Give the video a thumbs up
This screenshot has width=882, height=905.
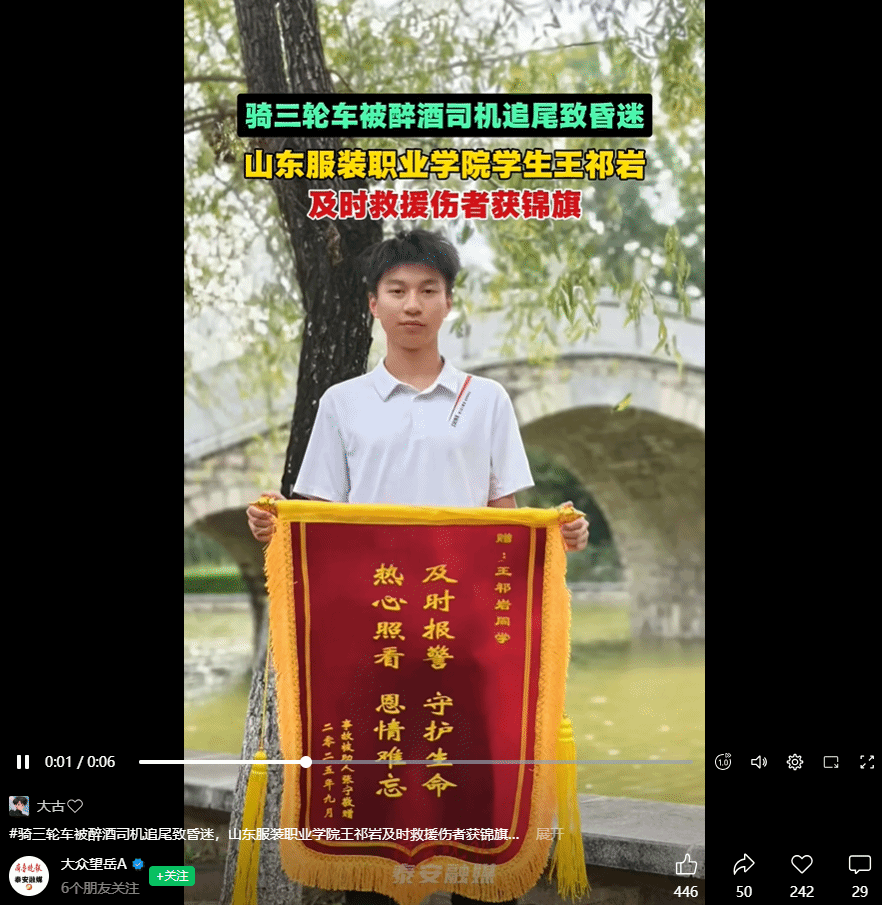tap(686, 865)
